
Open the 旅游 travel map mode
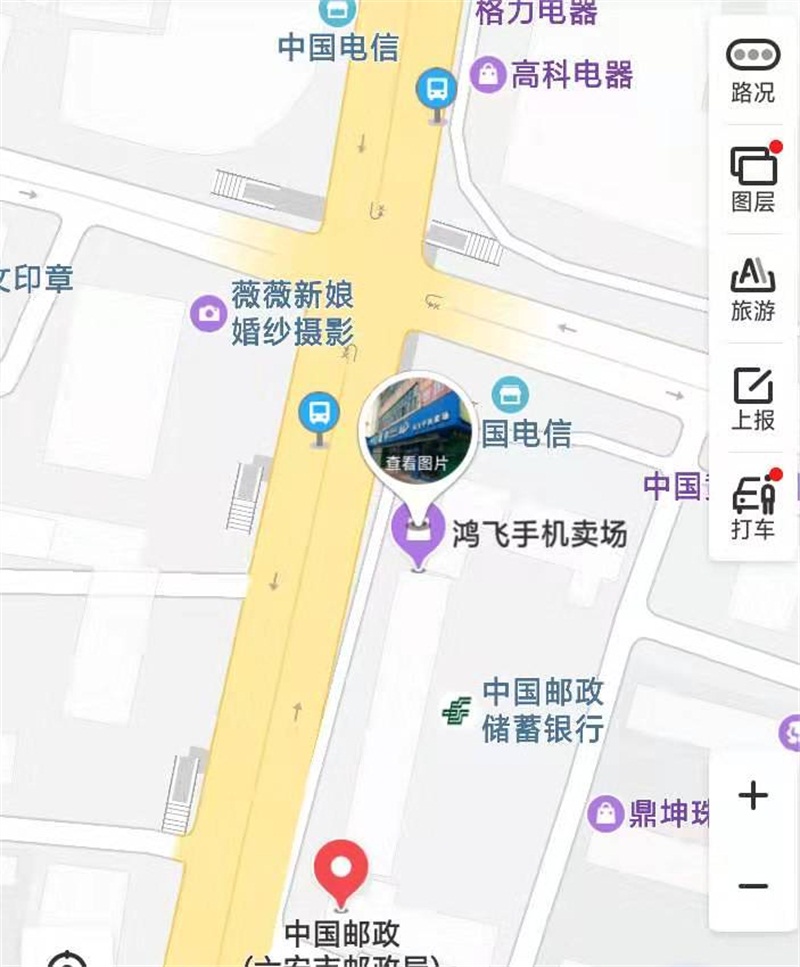pyautogui.click(x=752, y=289)
